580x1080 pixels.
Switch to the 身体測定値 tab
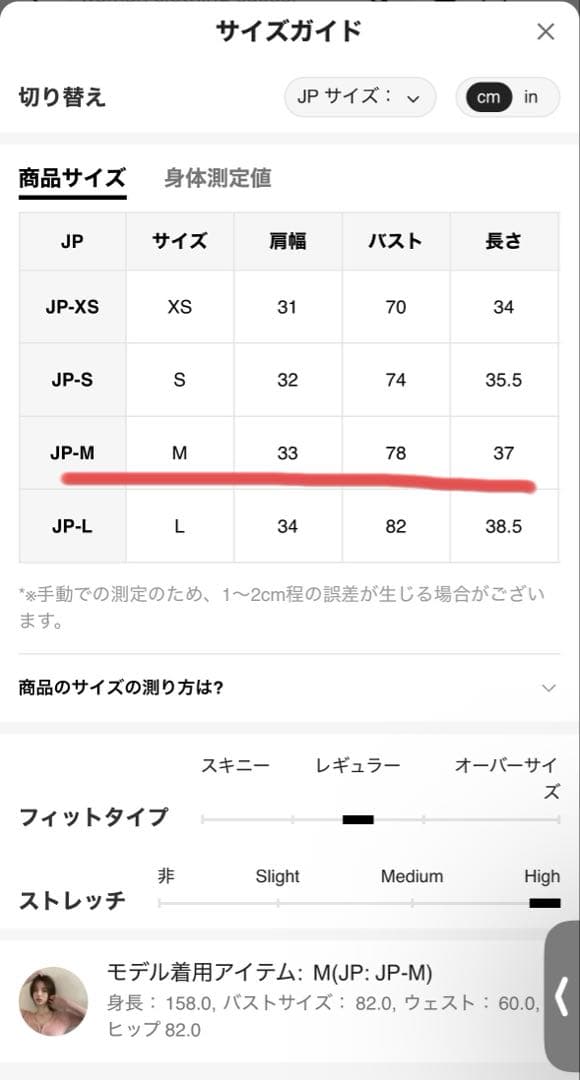pyautogui.click(x=218, y=178)
